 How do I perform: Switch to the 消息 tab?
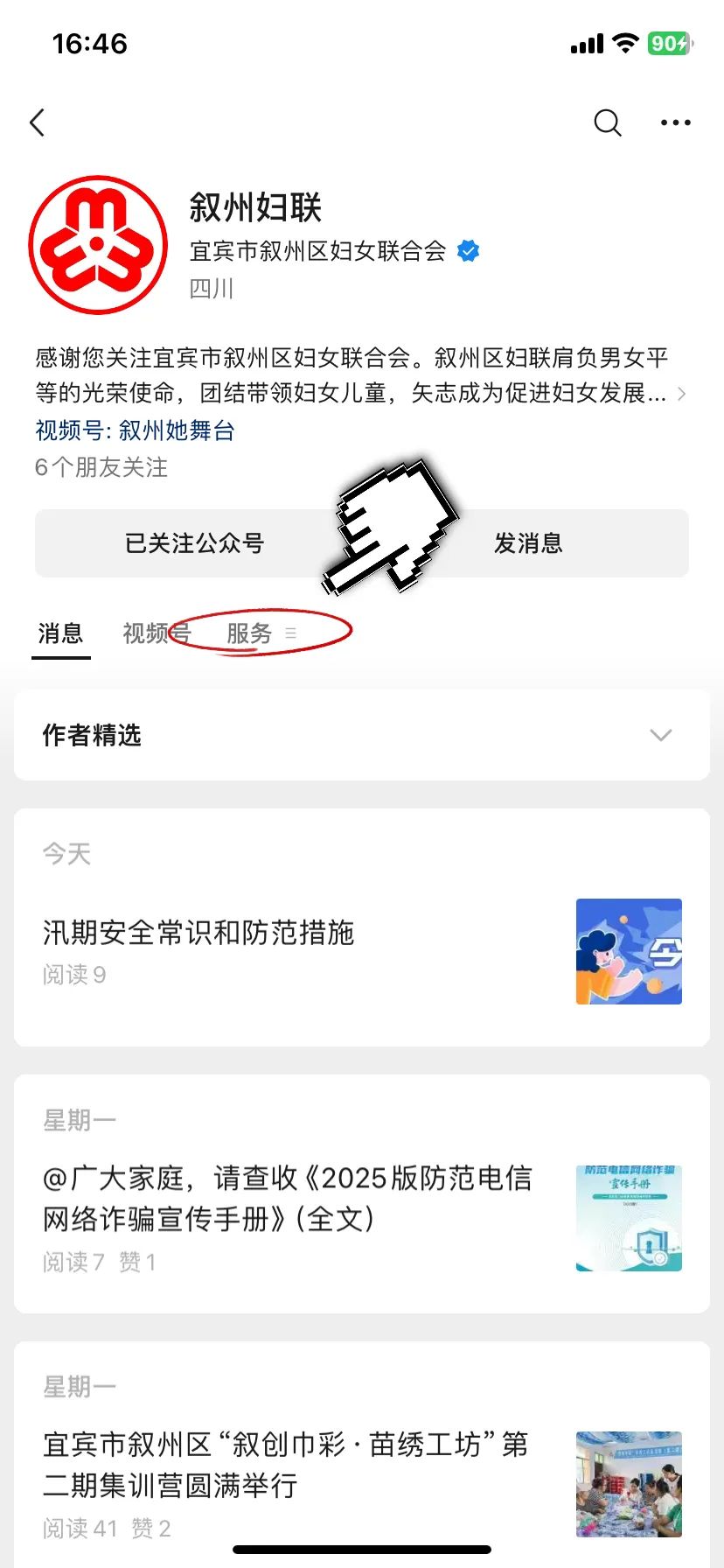(x=60, y=633)
